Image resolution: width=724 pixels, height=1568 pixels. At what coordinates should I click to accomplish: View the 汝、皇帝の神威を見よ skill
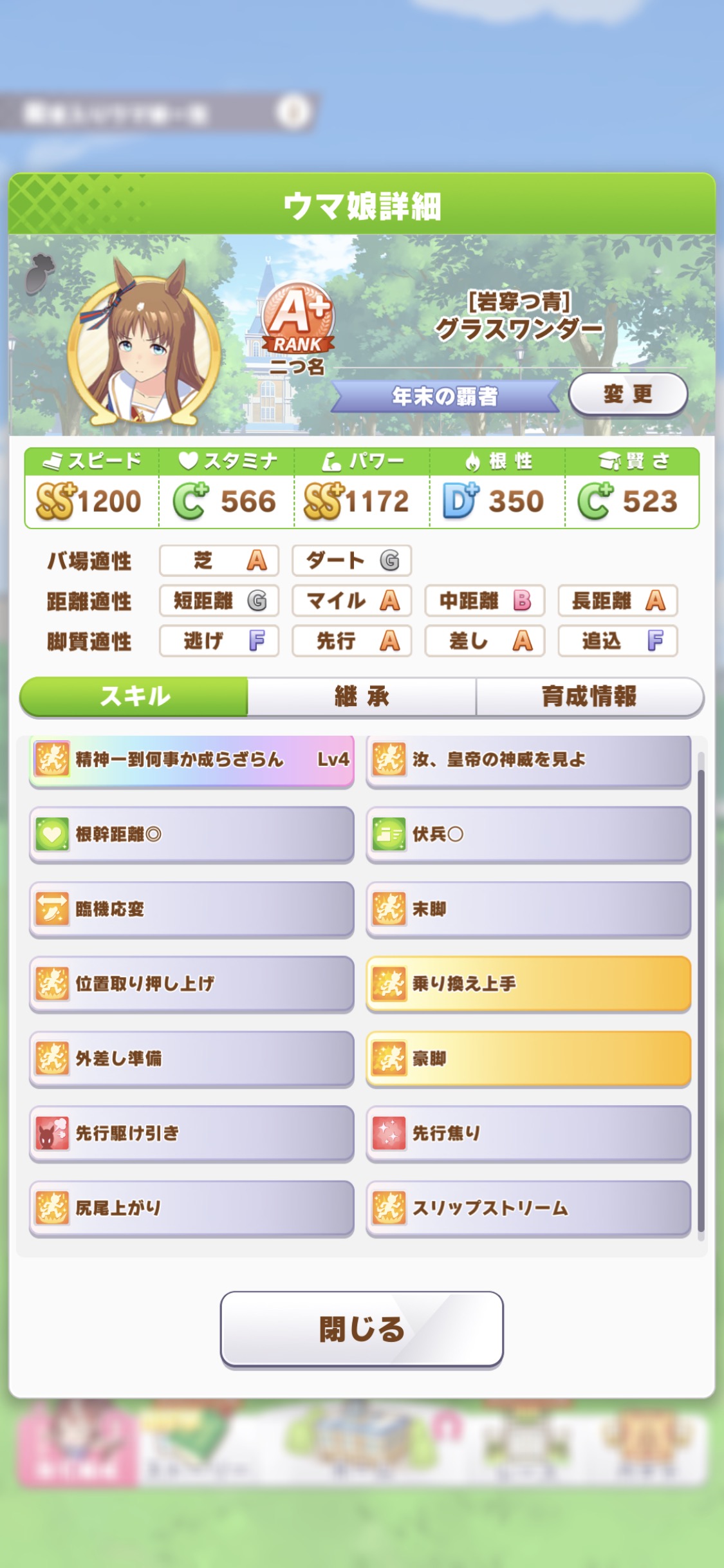tap(528, 760)
